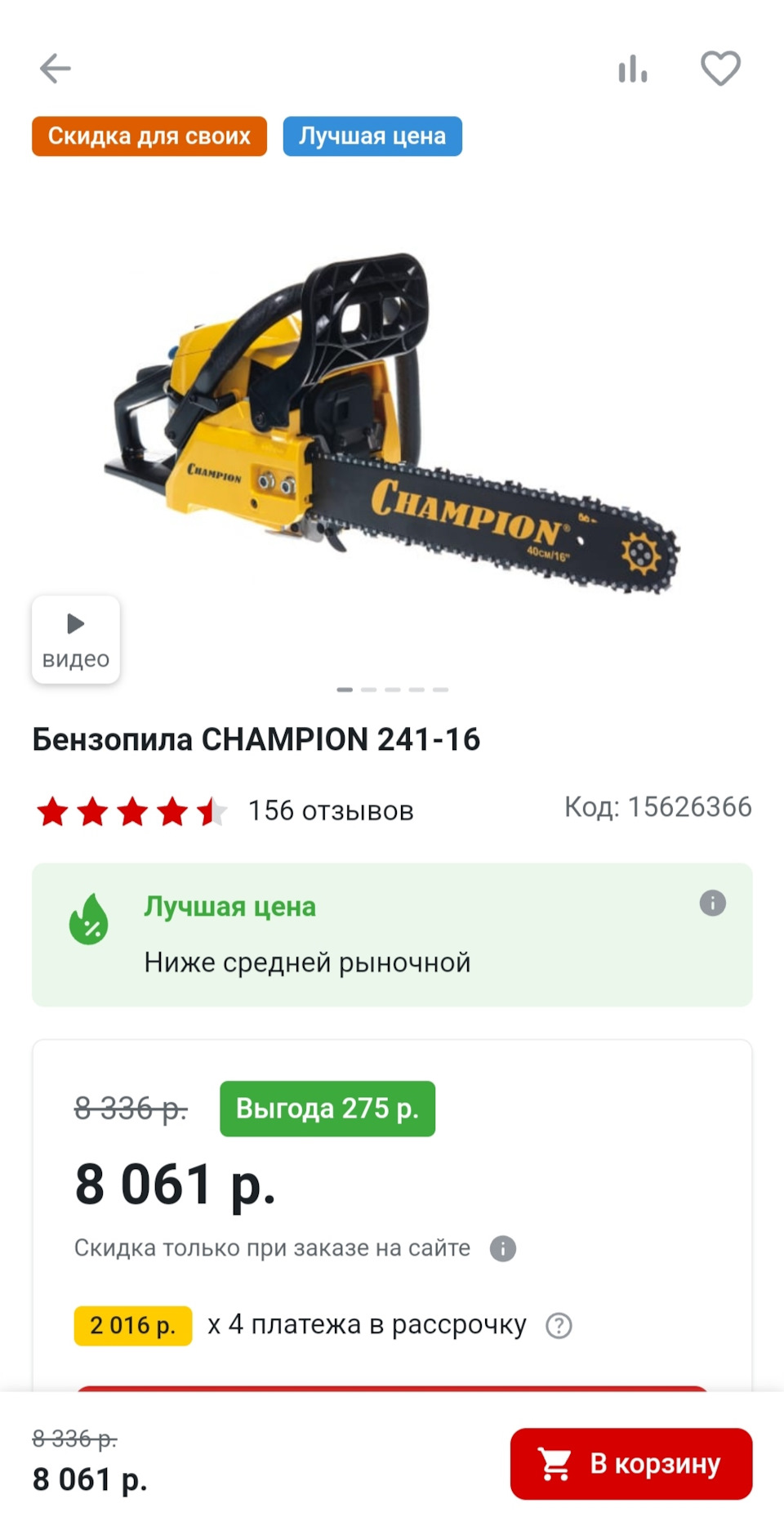Open the CHAMPION chainsaw product photo
Image resolution: width=784 pixels, height=1526 pixels.
(392, 425)
